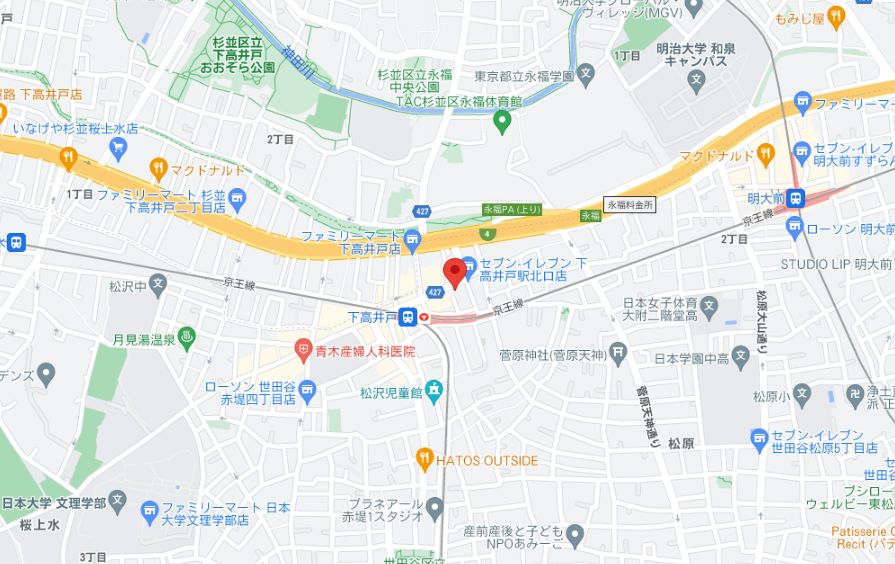The width and height of the screenshot is (895, 564).
Task: Tap the HATOS OUTSIDE restaurant marker
Action: click(424, 460)
